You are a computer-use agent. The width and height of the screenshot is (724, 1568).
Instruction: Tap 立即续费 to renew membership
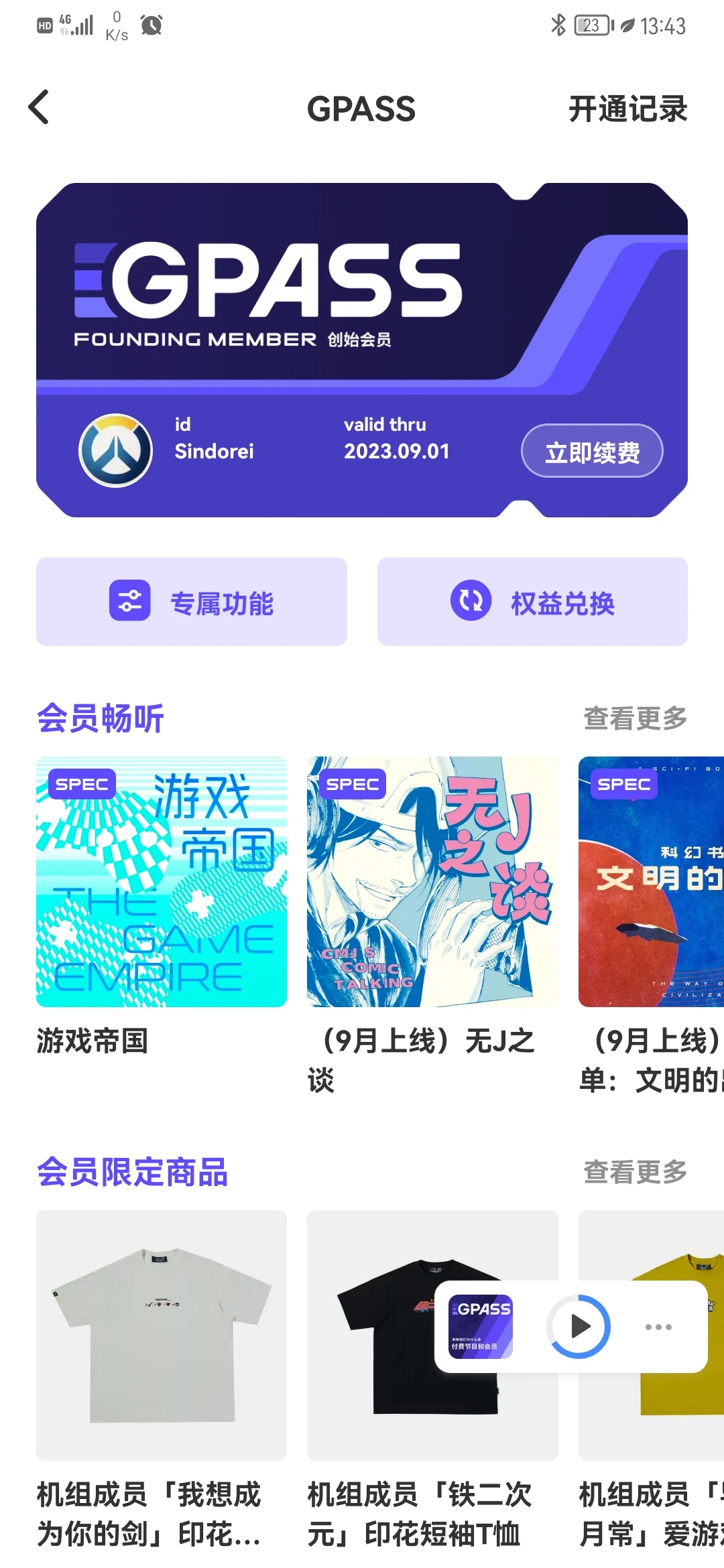pyautogui.click(x=592, y=451)
